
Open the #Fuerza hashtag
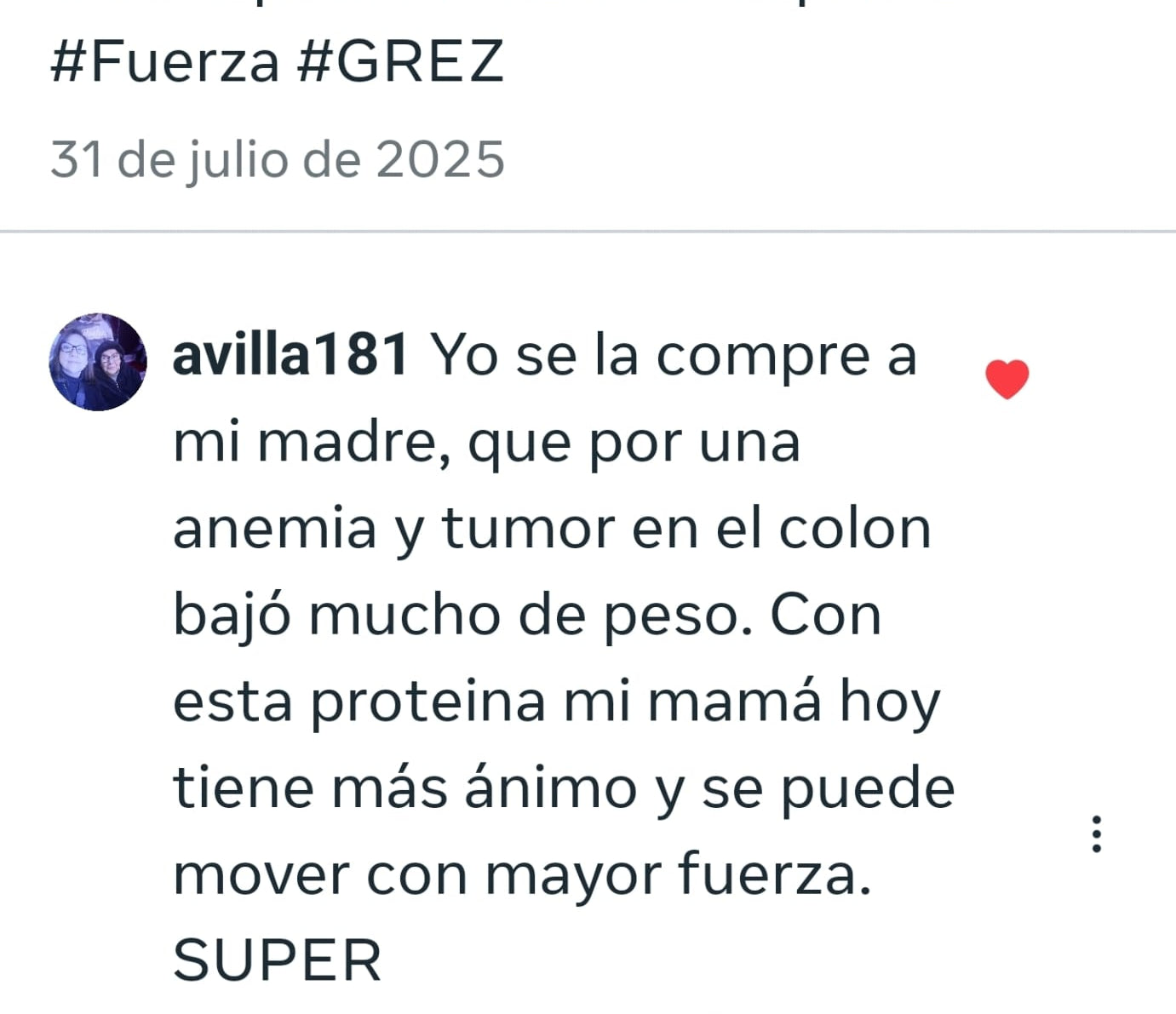click(x=165, y=61)
